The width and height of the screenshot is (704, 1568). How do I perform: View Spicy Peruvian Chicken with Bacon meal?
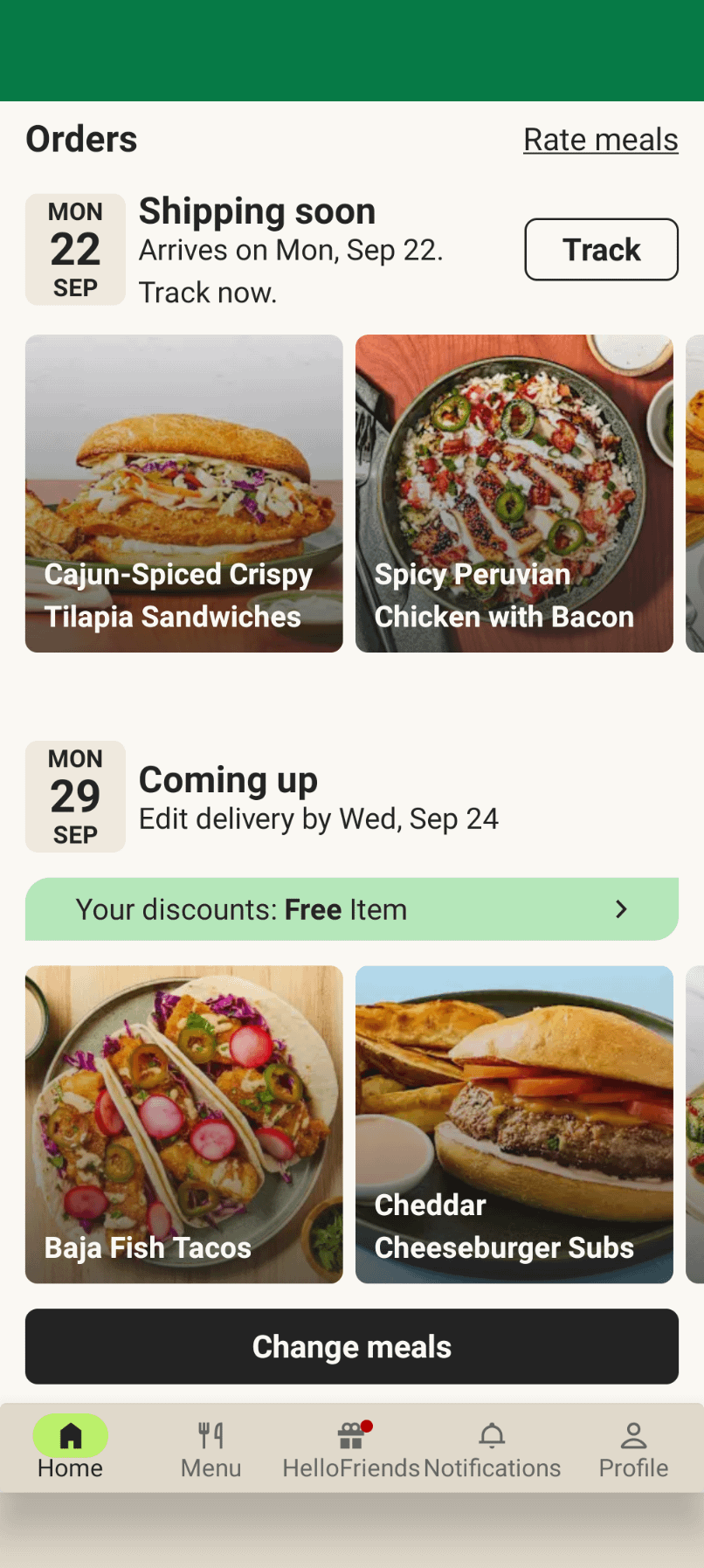(514, 494)
